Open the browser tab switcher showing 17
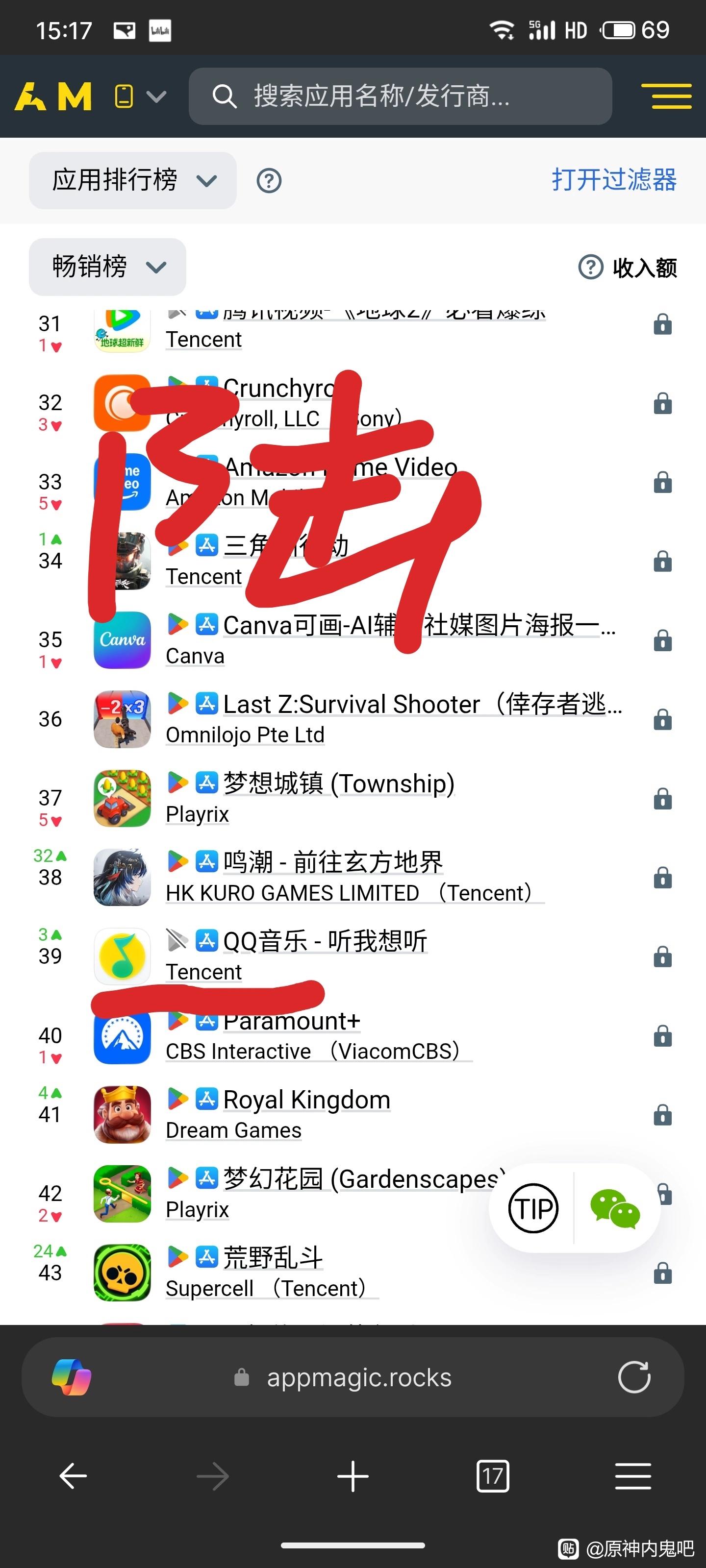This screenshot has height=1568, width=706. click(x=492, y=1476)
